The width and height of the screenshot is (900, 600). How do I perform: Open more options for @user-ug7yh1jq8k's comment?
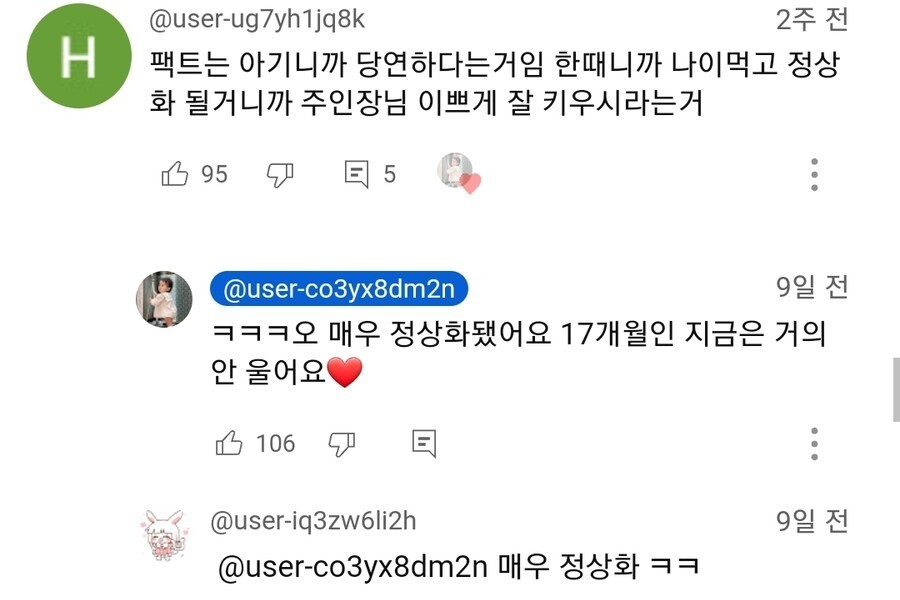coord(815,175)
